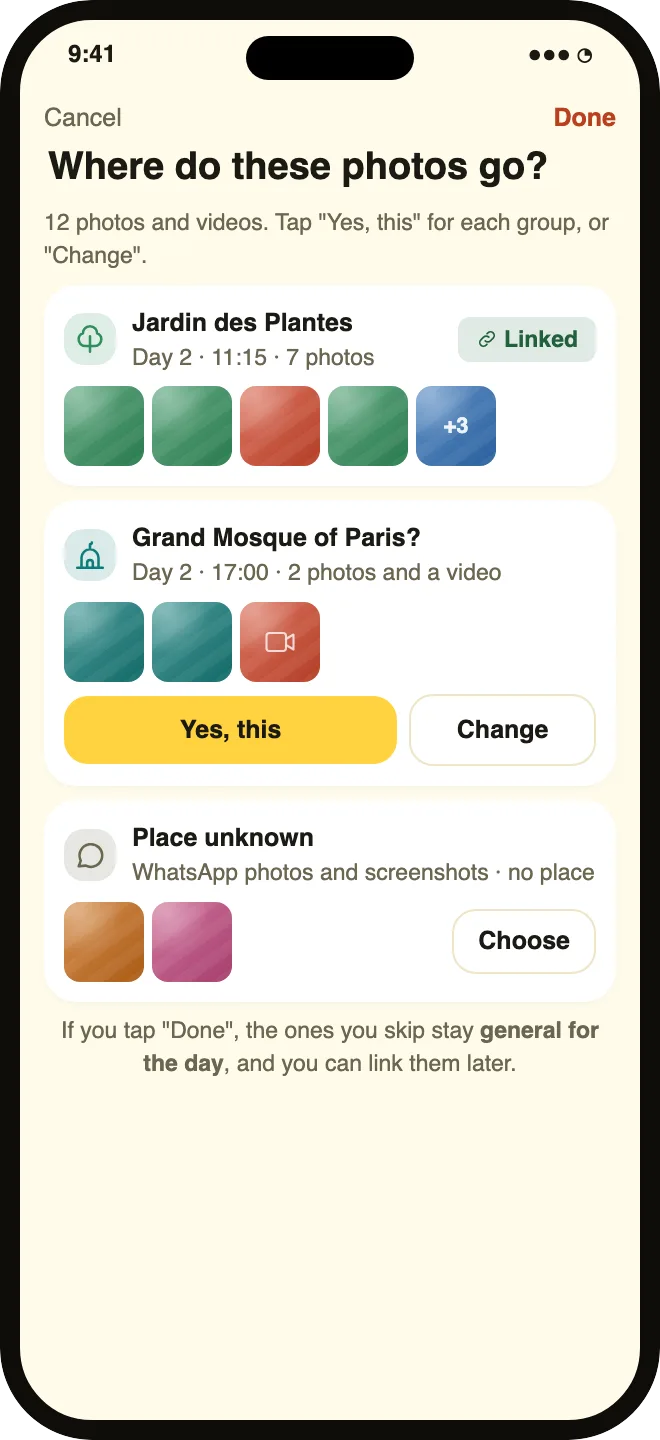
Task: Choose a place for unknown photos
Action: pyautogui.click(x=524, y=941)
